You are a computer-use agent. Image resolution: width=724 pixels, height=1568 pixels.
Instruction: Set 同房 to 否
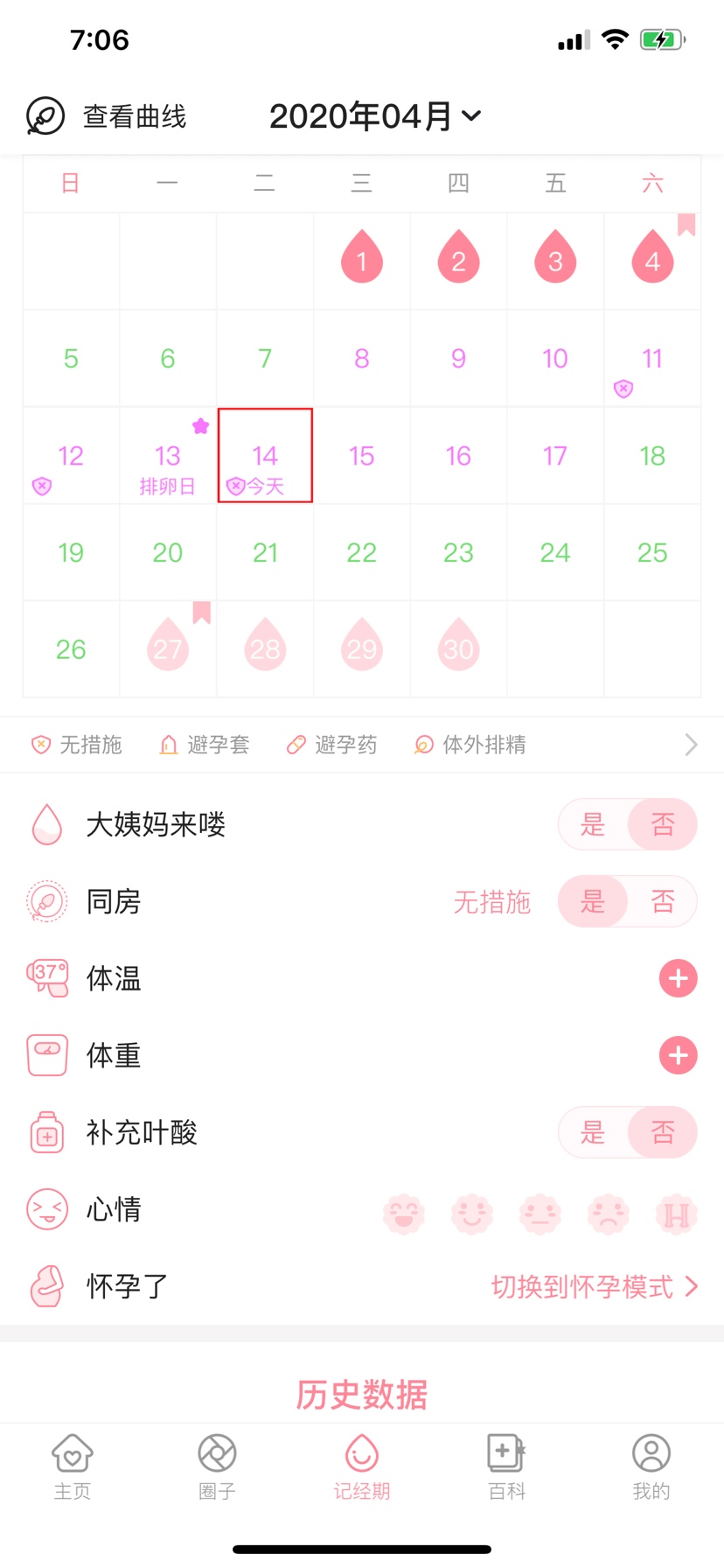[x=662, y=901]
